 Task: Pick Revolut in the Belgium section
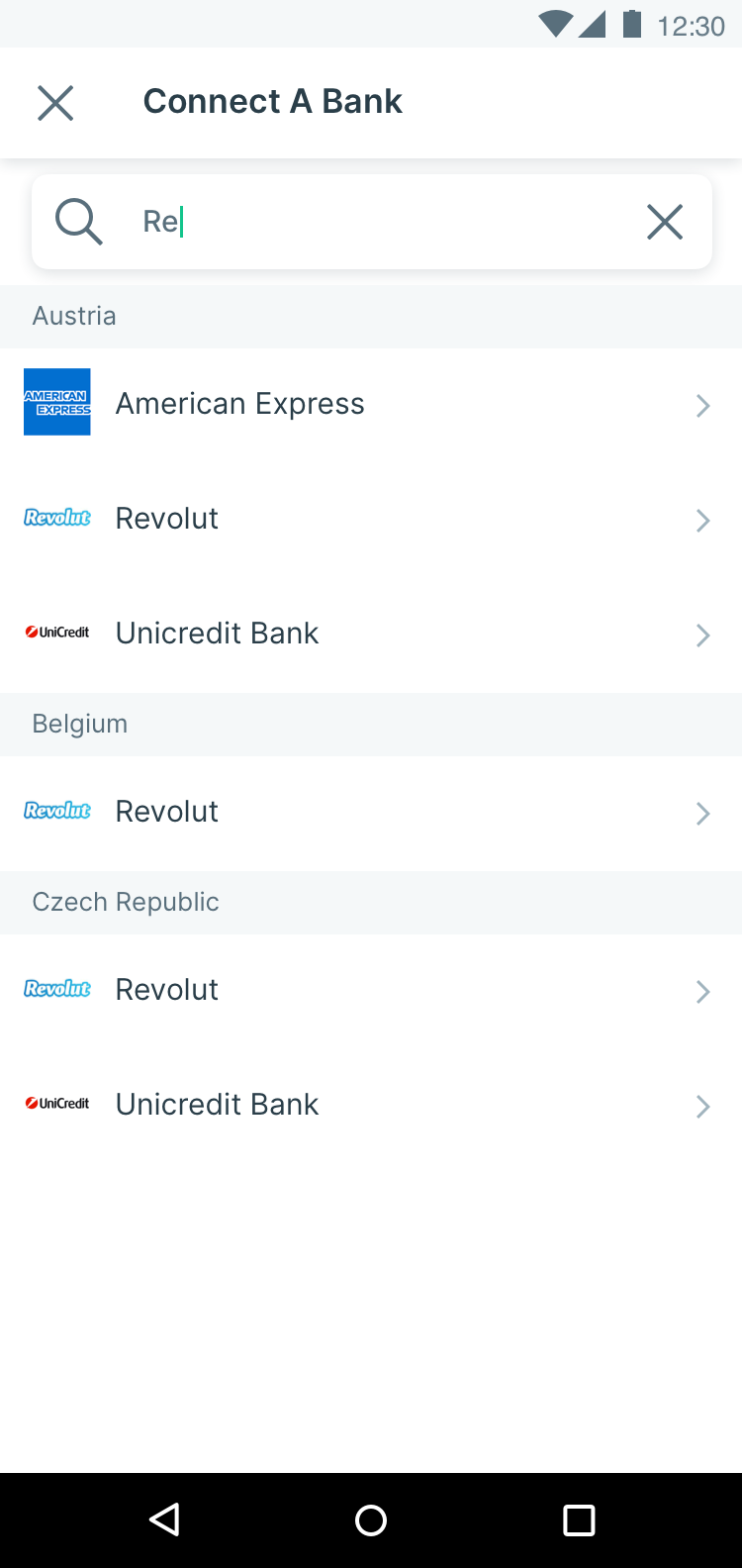pyautogui.click(x=371, y=812)
